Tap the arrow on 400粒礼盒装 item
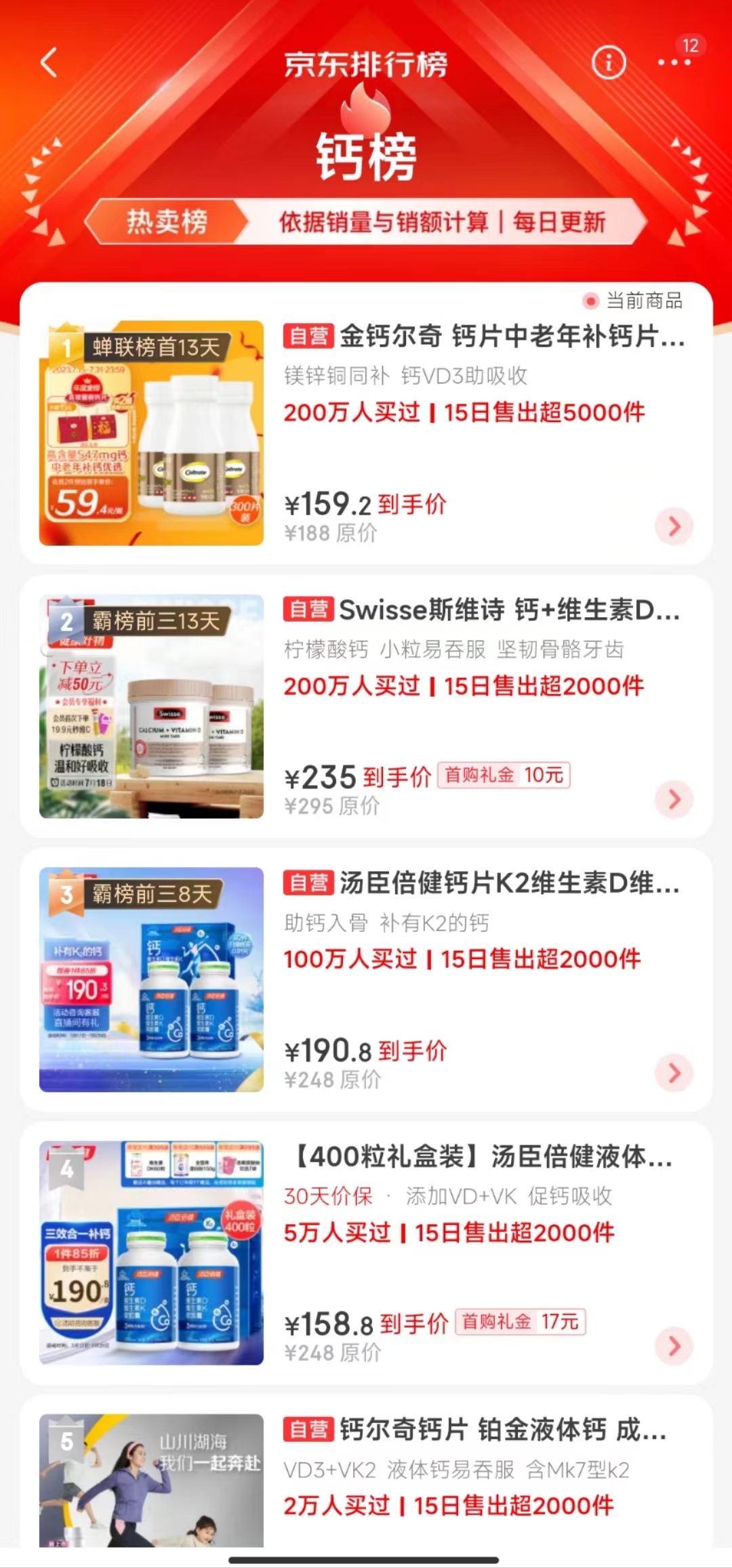This screenshot has height=1568, width=732. click(674, 1345)
